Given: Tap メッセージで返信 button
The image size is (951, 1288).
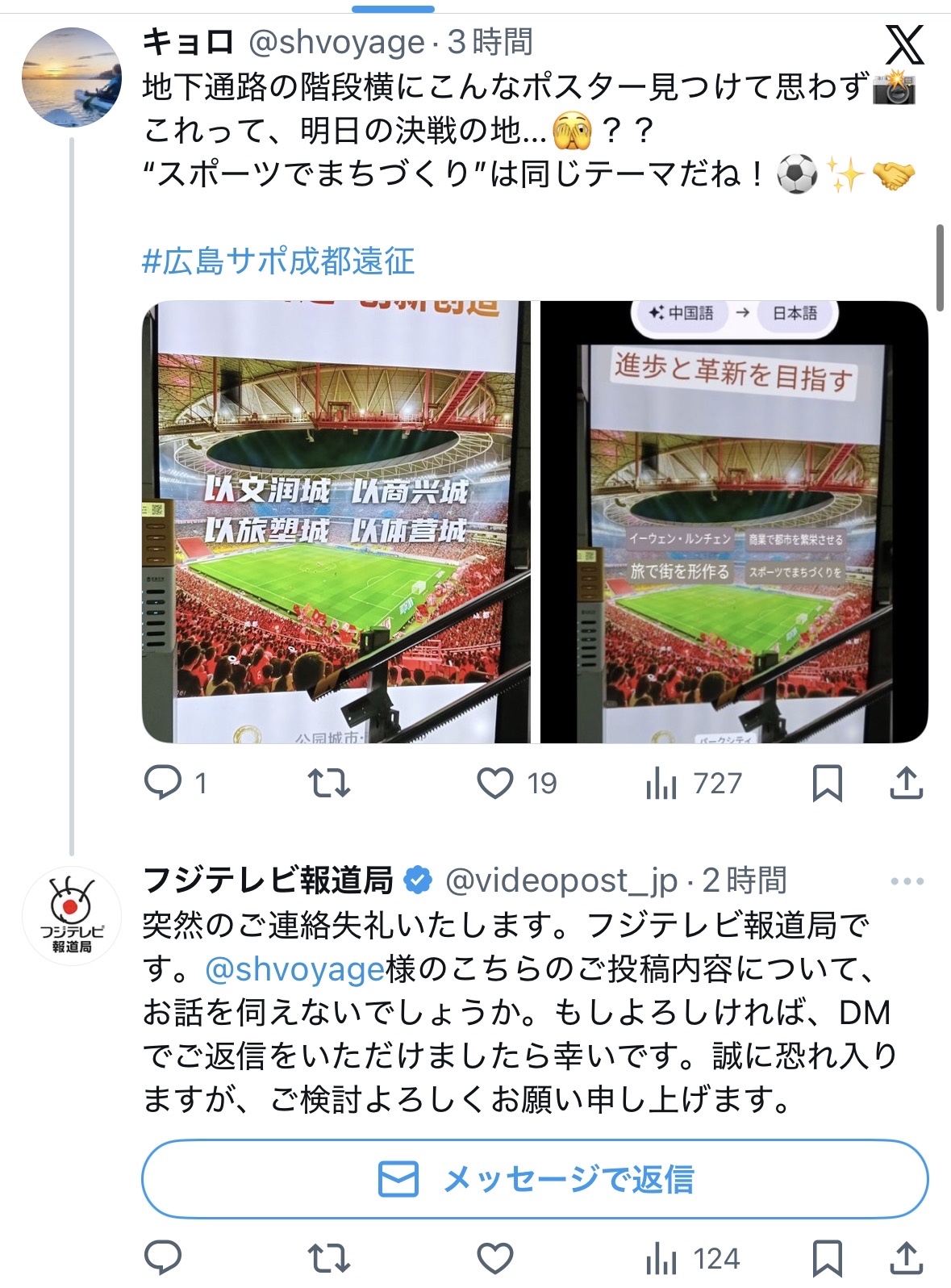Looking at the screenshot, I should (535, 1179).
